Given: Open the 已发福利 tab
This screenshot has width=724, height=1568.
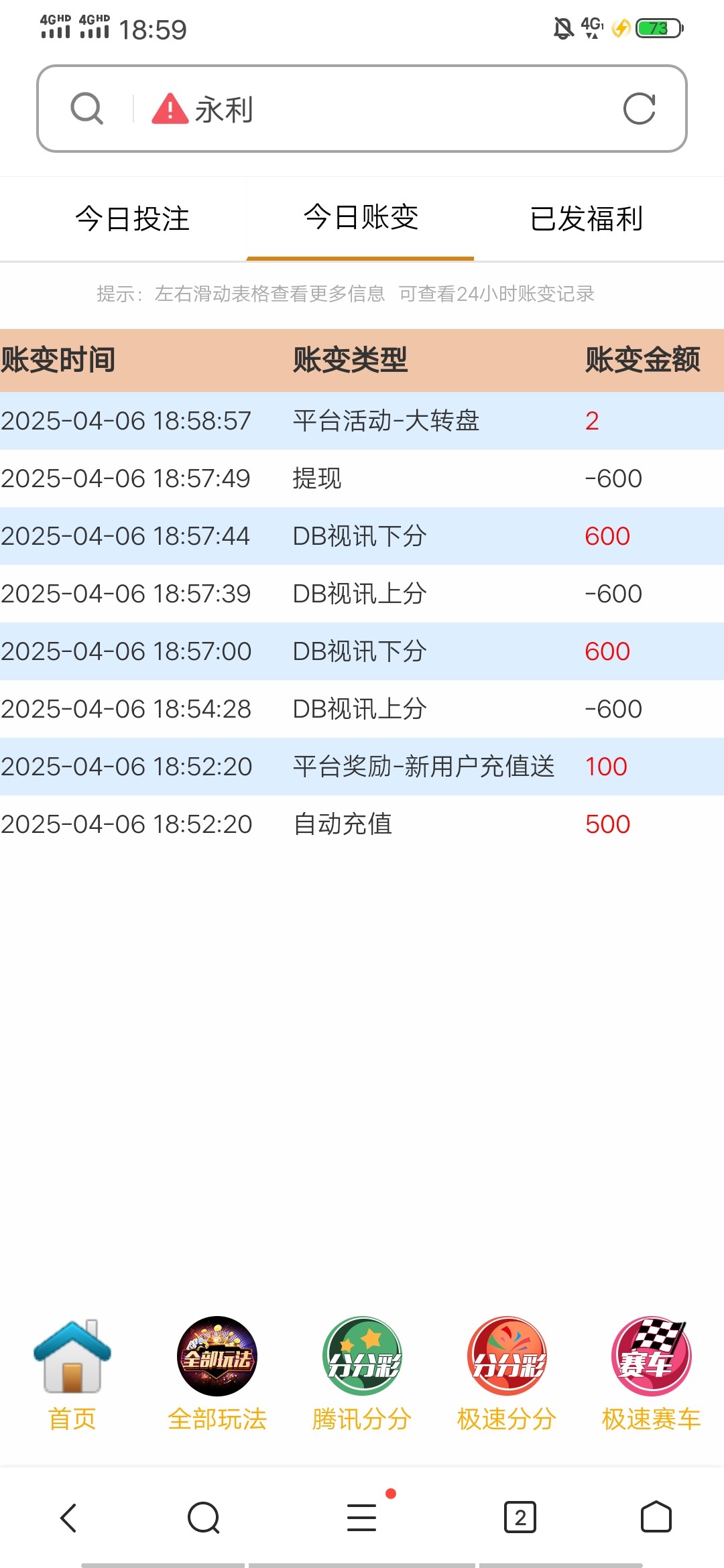Looking at the screenshot, I should pos(587,218).
